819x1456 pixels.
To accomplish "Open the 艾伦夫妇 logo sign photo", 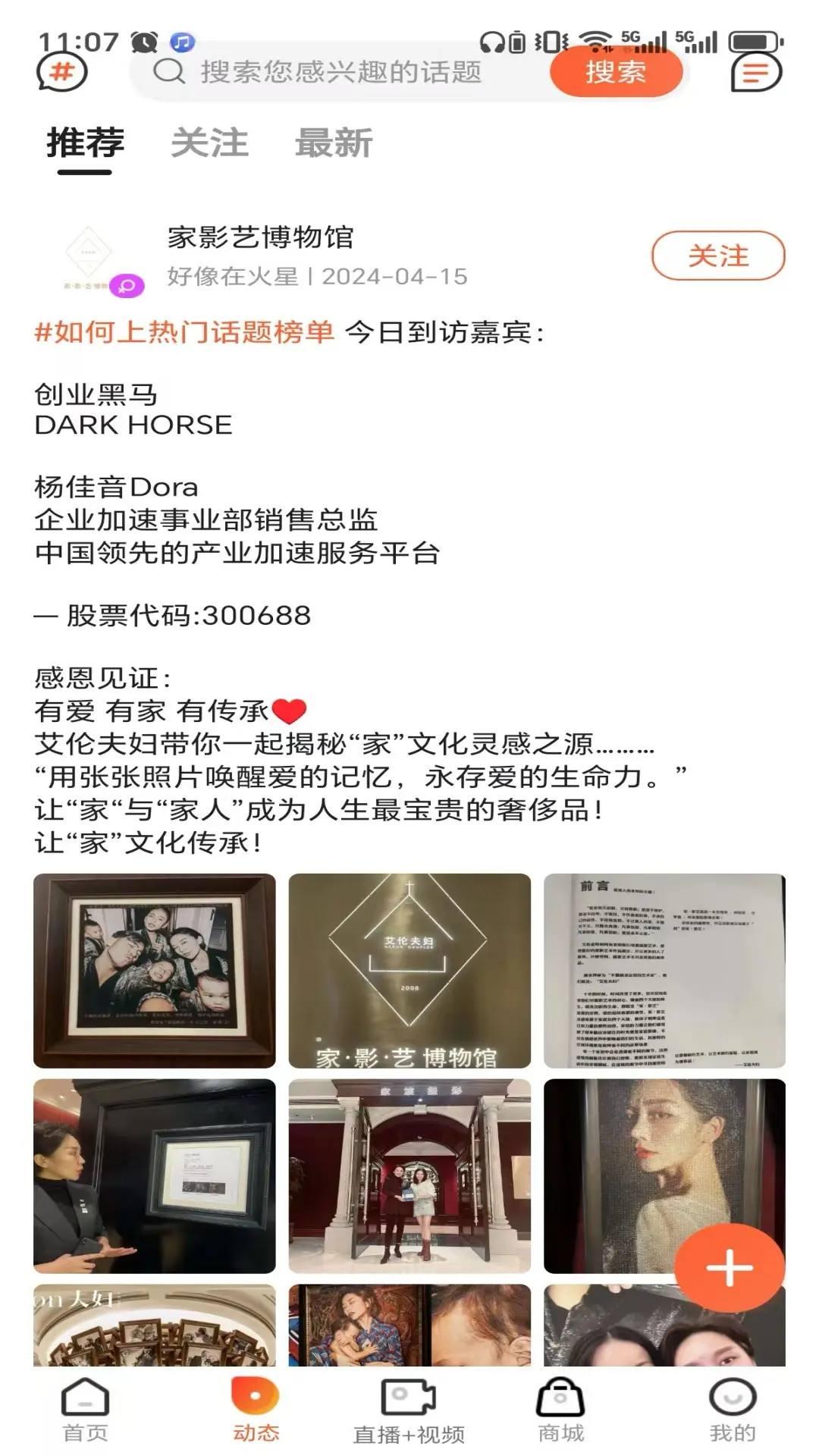I will click(x=409, y=971).
